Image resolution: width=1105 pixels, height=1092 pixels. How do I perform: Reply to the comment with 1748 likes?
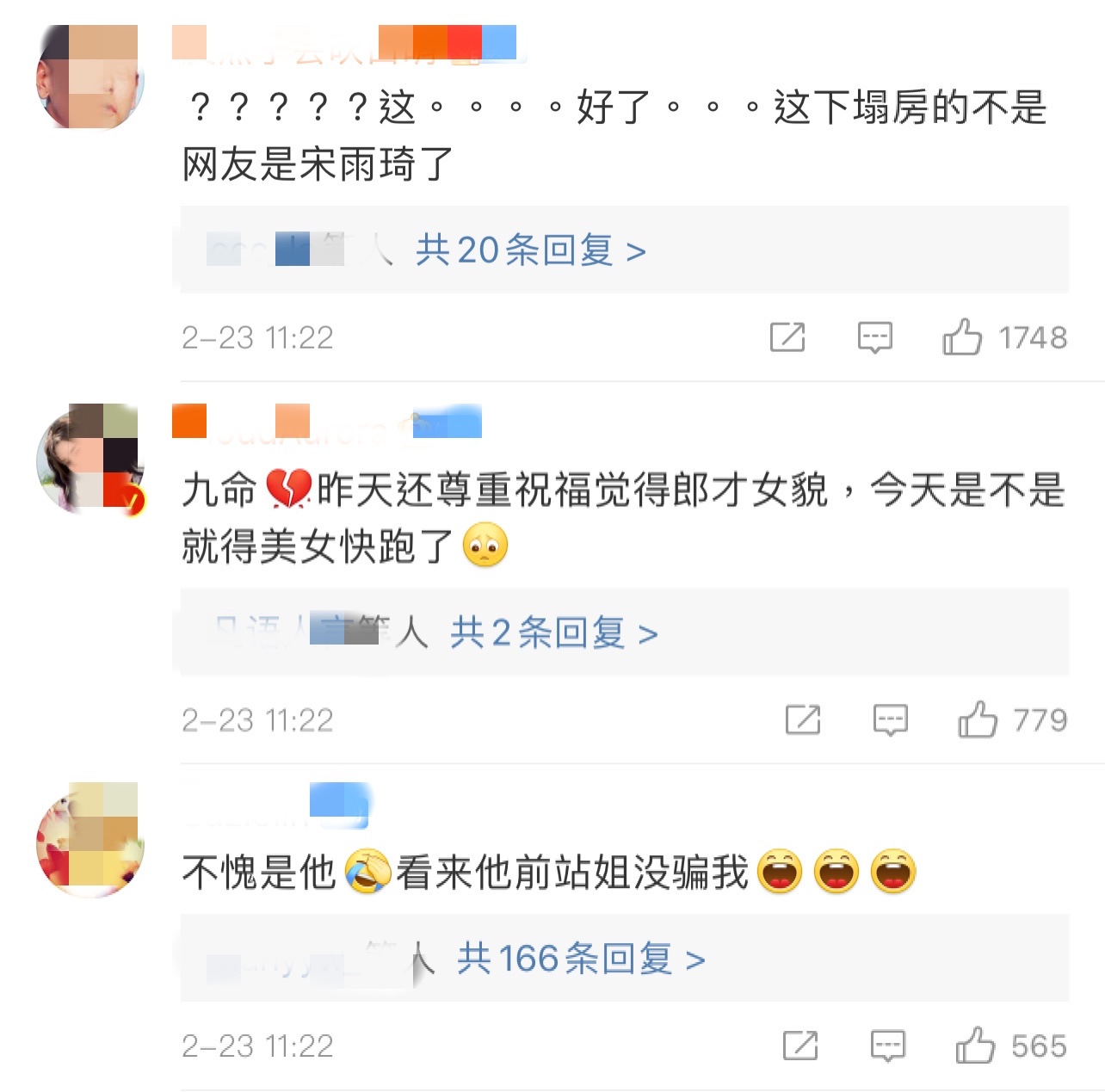(x=874, y=336)
